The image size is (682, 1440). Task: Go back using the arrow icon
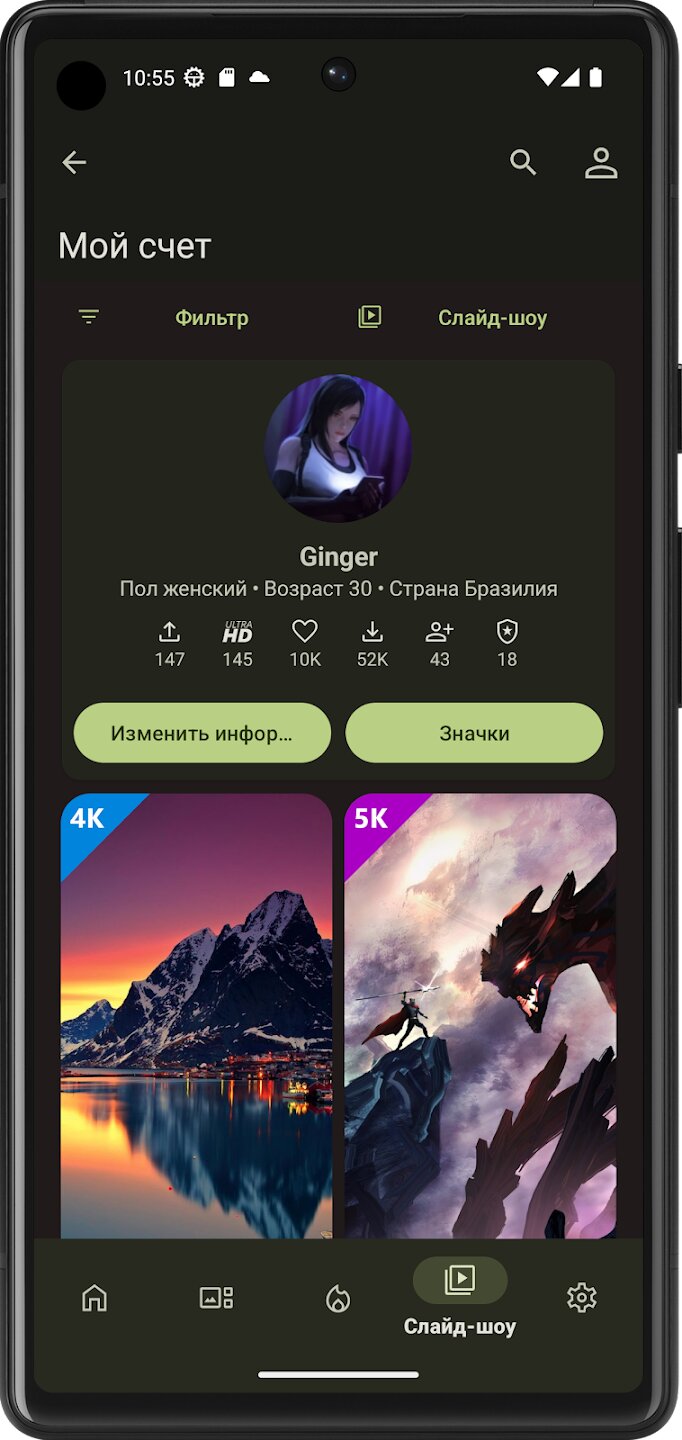click(x=74, y=163)
